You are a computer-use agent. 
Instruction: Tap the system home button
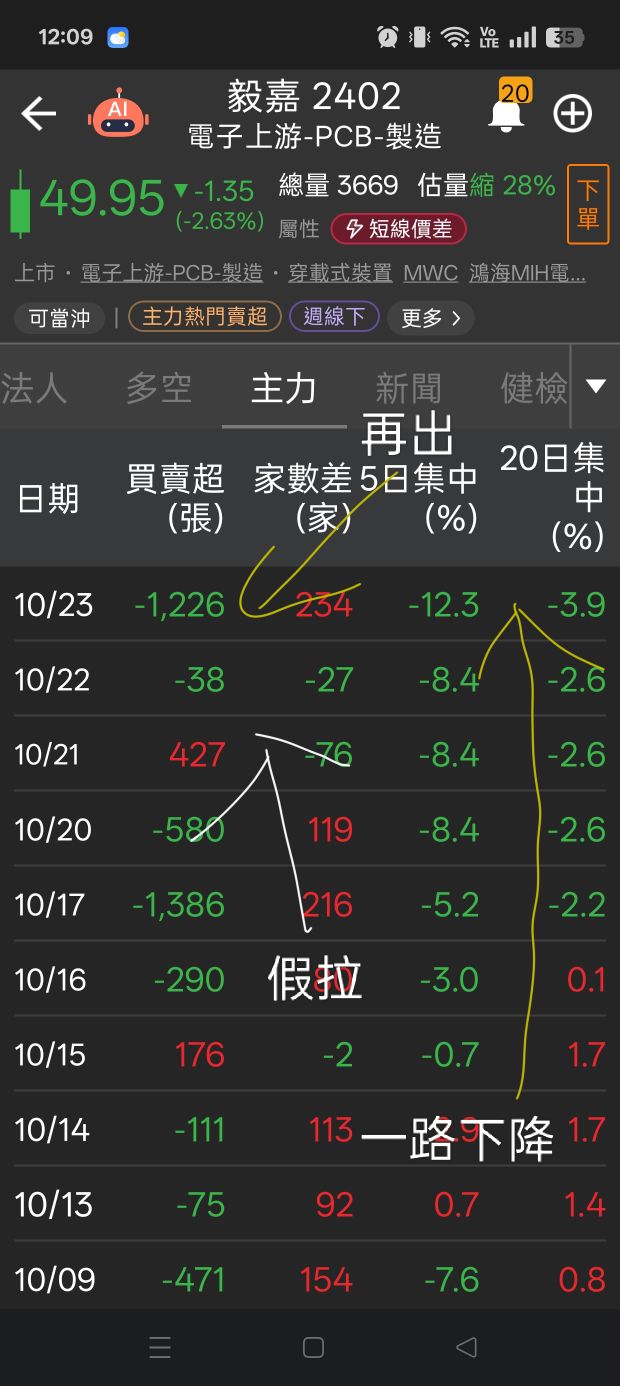click(x=313, y=1347)
